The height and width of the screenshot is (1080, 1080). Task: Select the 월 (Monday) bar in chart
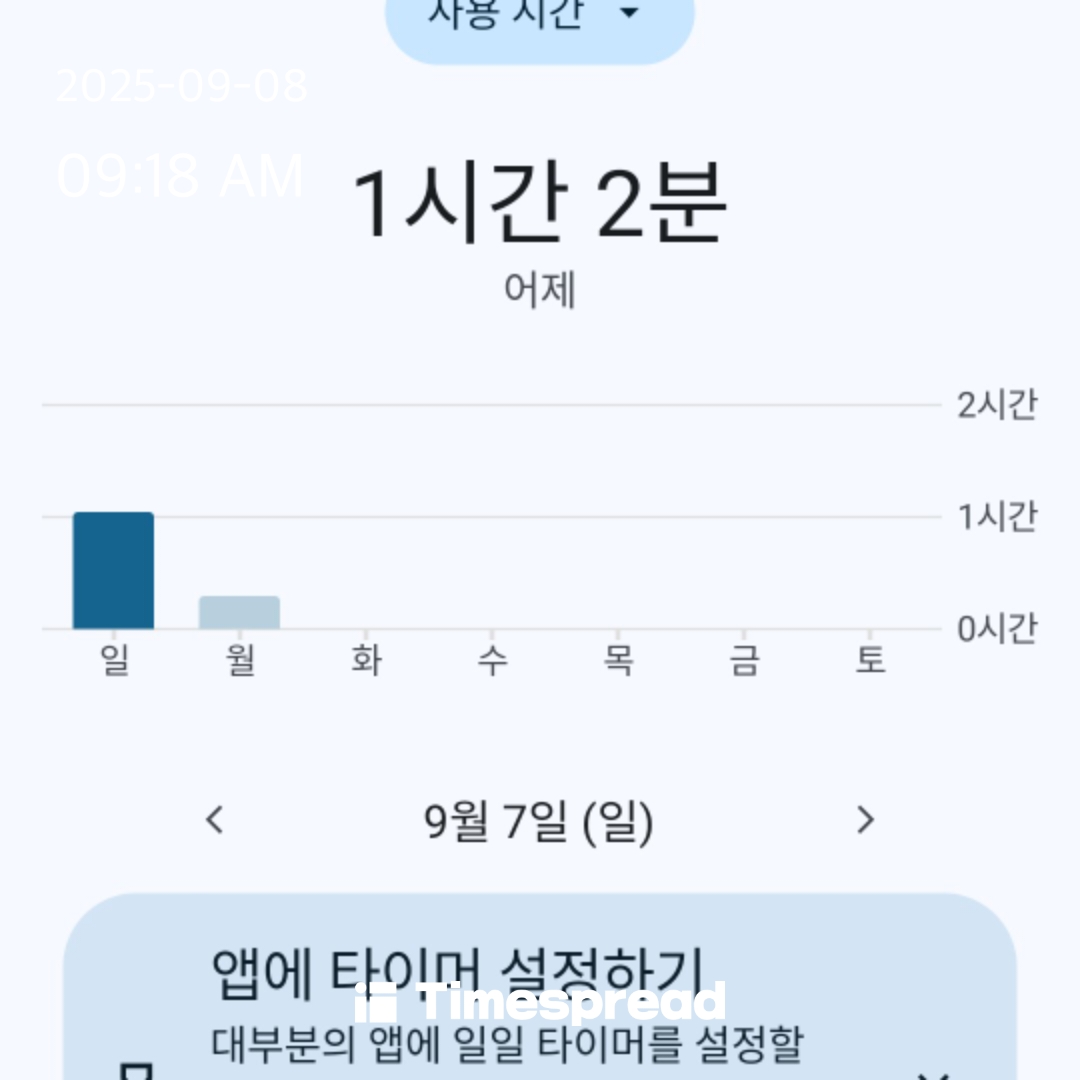(x=239, y=612)
